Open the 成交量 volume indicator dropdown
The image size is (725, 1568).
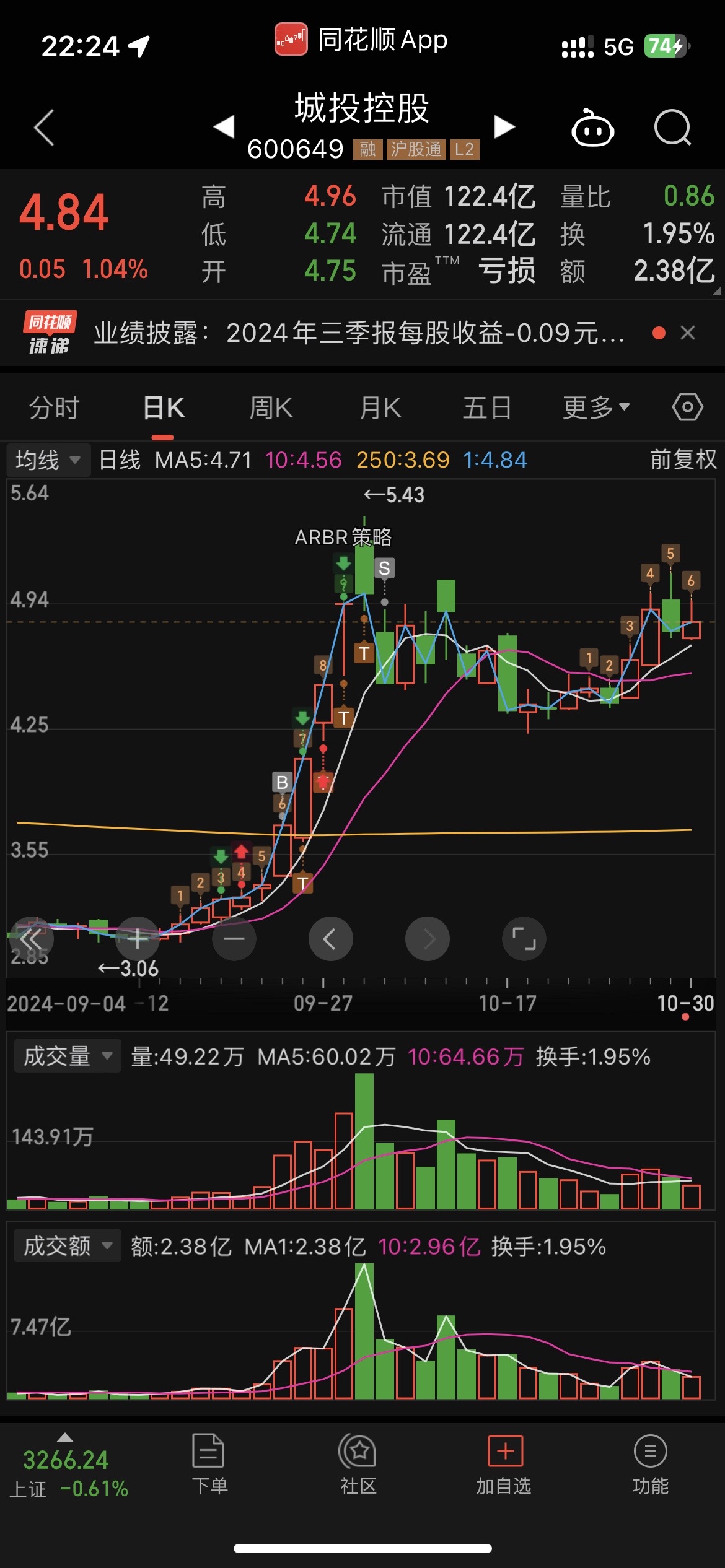66,1056
